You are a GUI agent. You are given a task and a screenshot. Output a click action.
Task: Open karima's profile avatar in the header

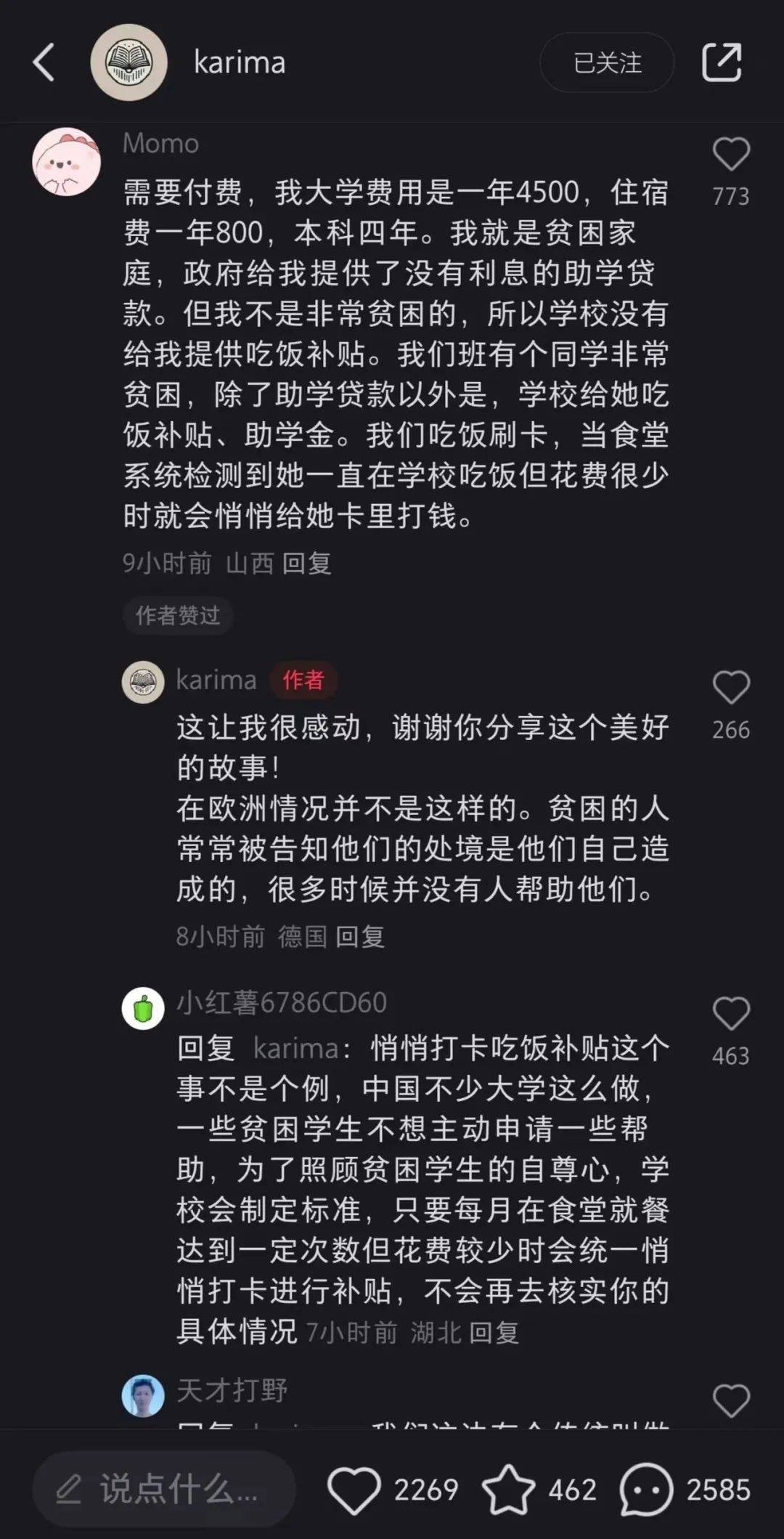(x=128, y=62)
